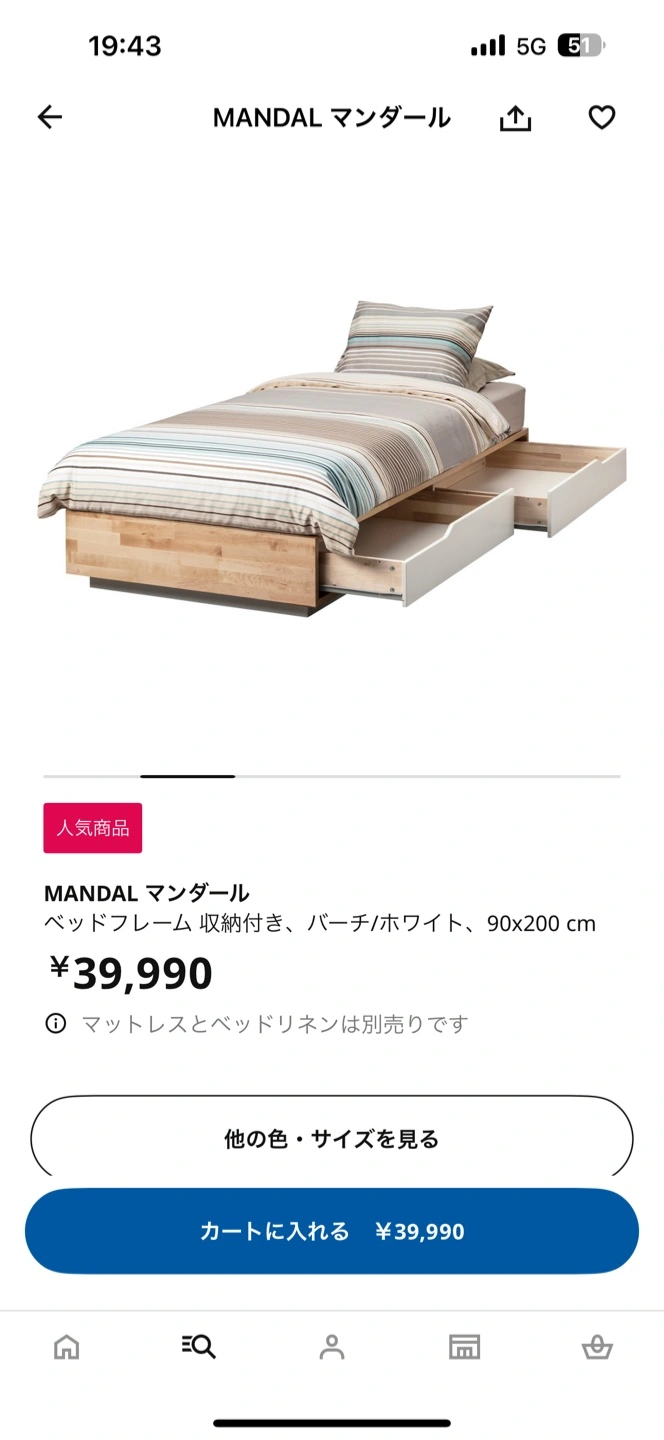
Task: Tap info icon beside mattress sold separately note
Action: (56, 1023)
